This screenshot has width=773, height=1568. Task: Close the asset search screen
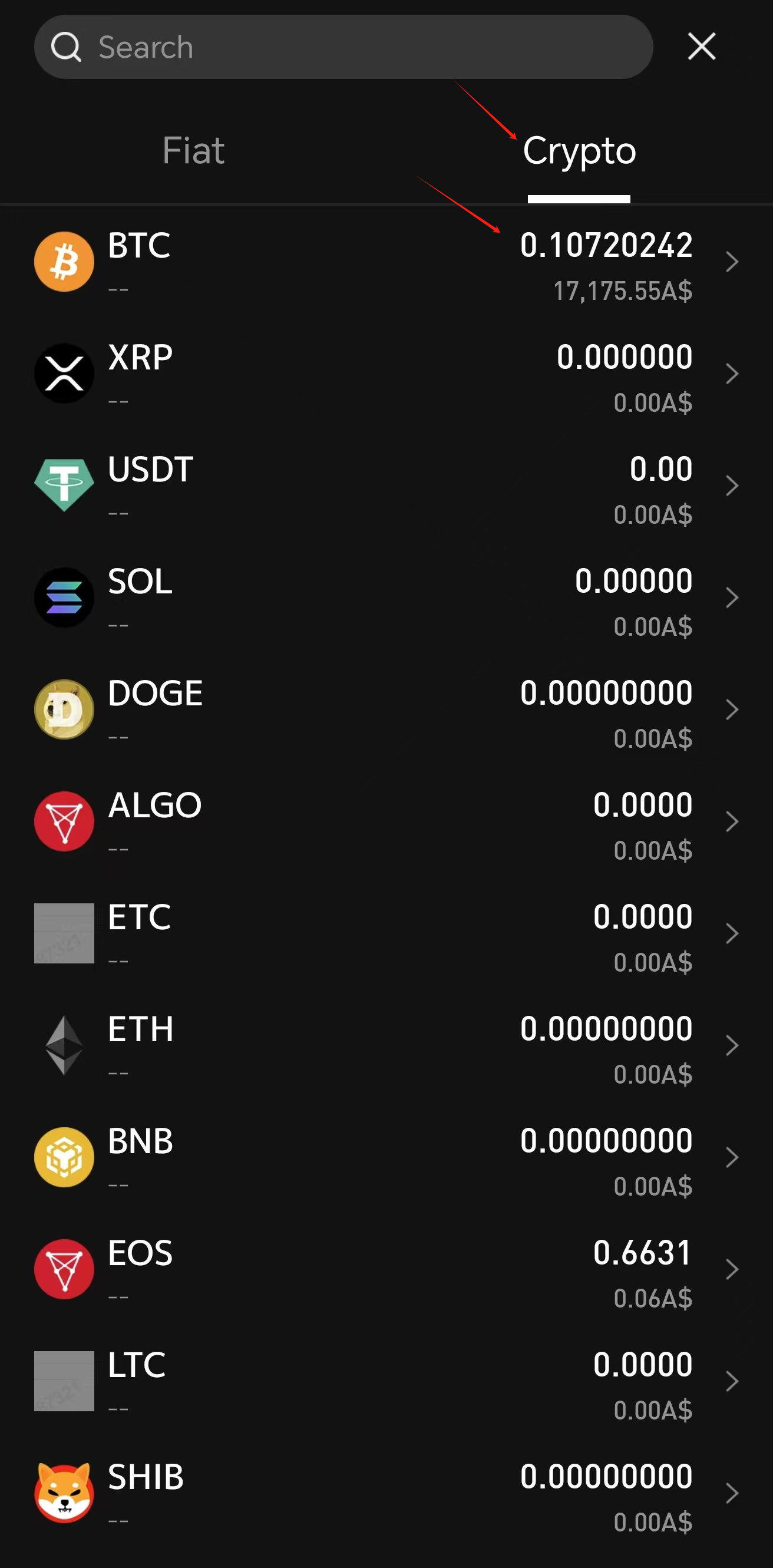[701, 47]
